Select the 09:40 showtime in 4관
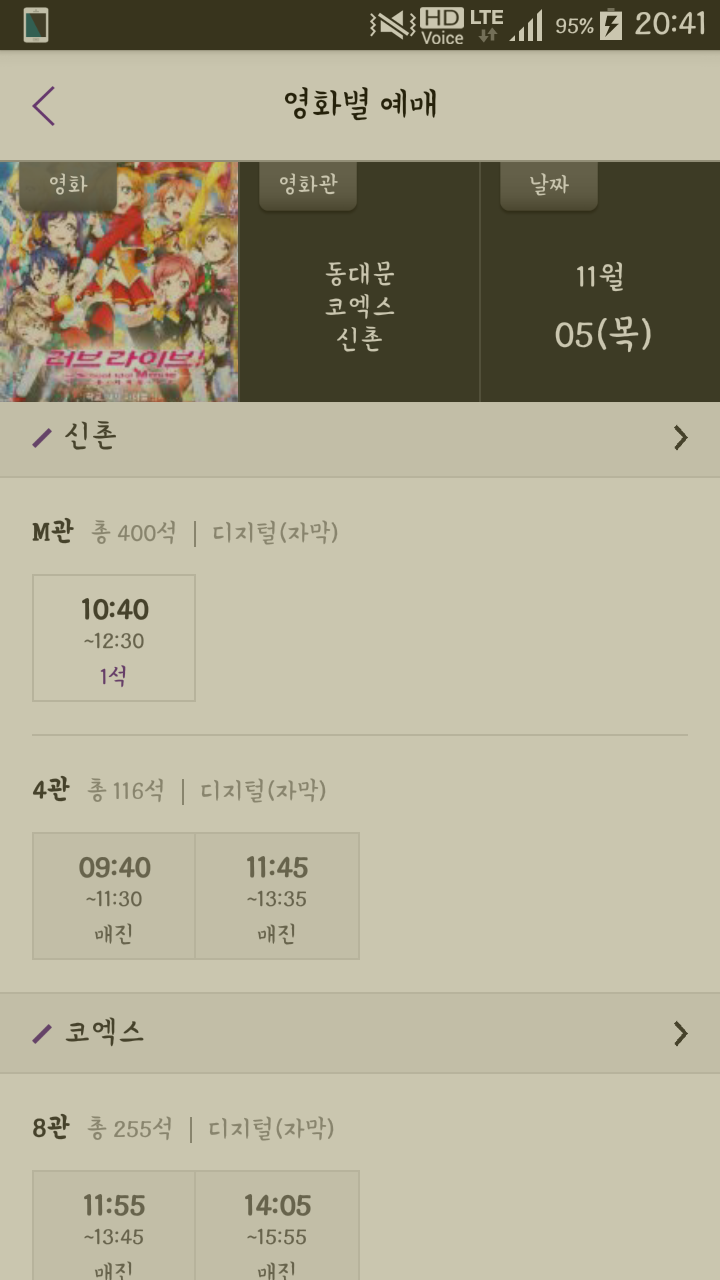720x1280 pixels. [x=114, y=896]
